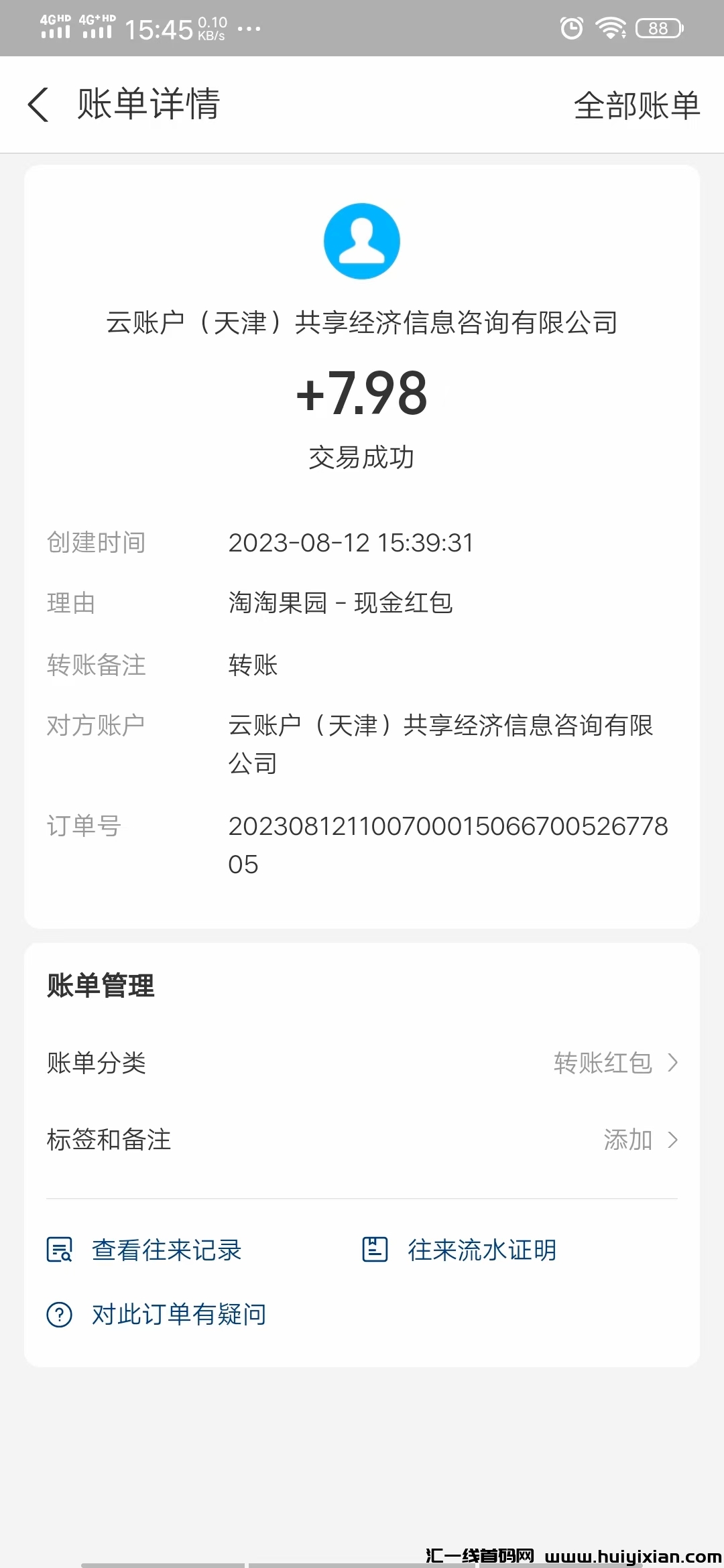724x1568 pixels.
Task: Click the back arrow to return
Action: [38, 105]
